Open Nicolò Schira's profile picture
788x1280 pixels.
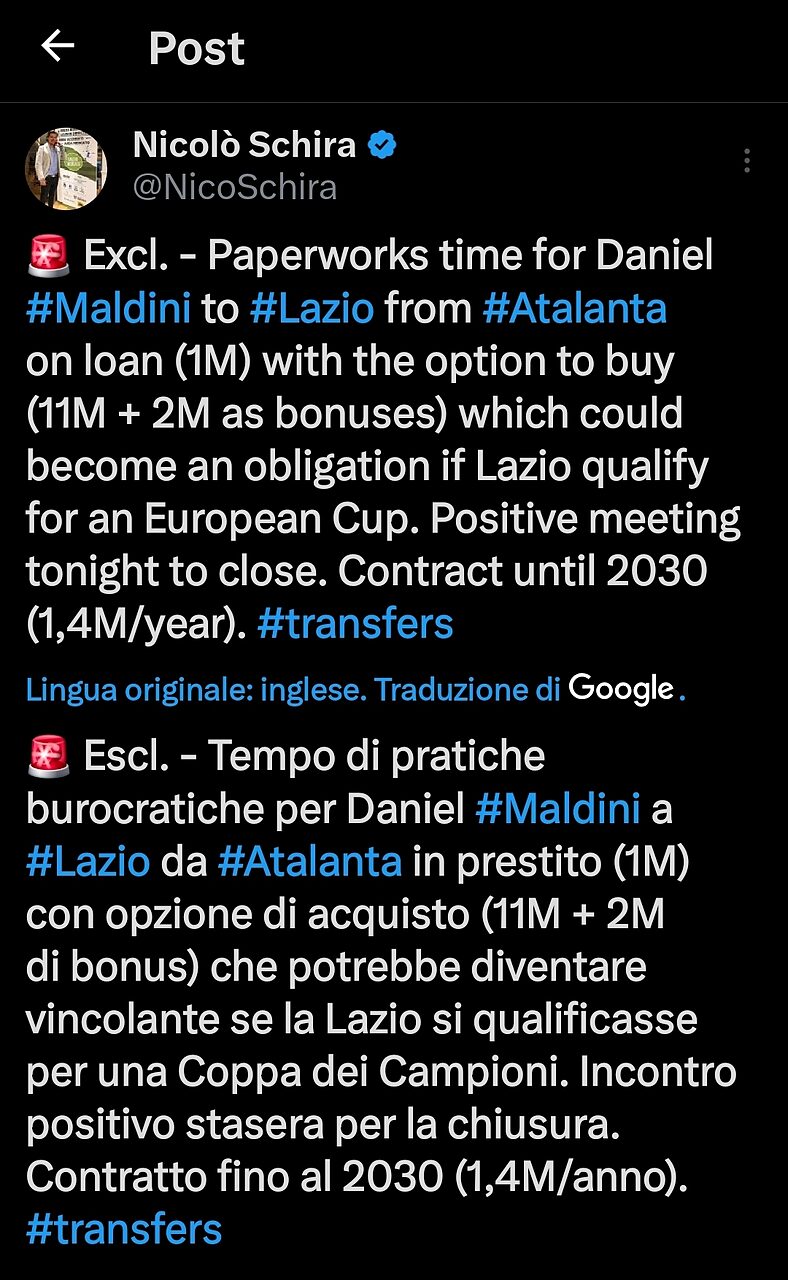tap(66, 168)
